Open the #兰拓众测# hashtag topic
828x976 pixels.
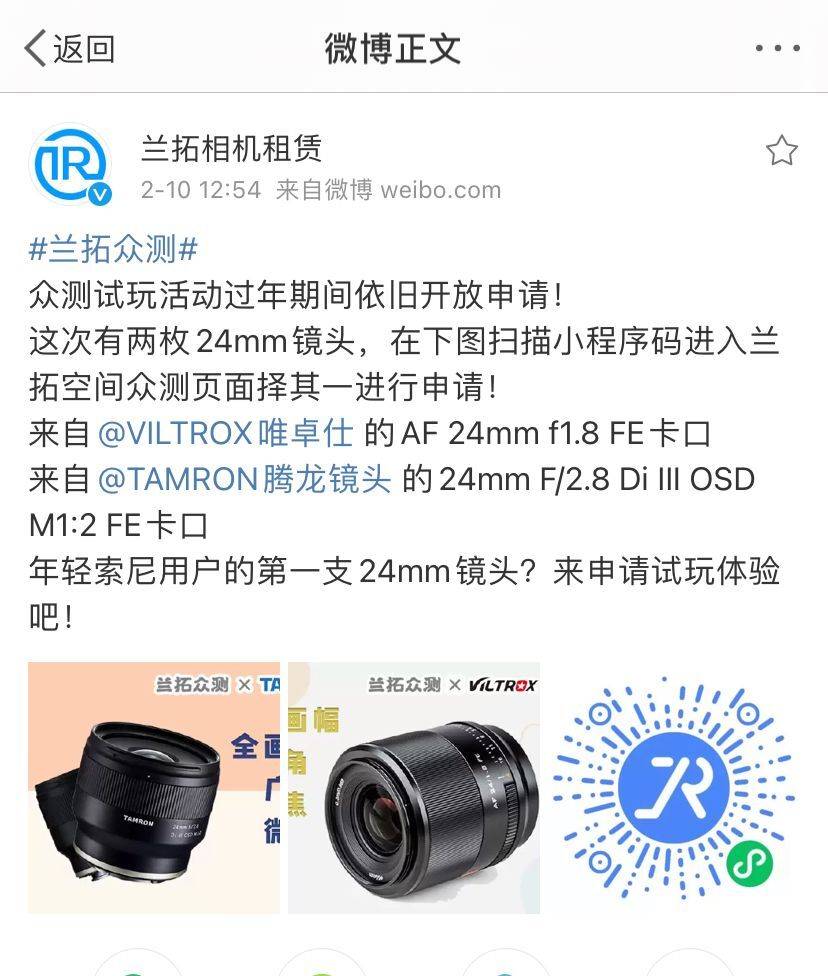[x=113, y=249]
